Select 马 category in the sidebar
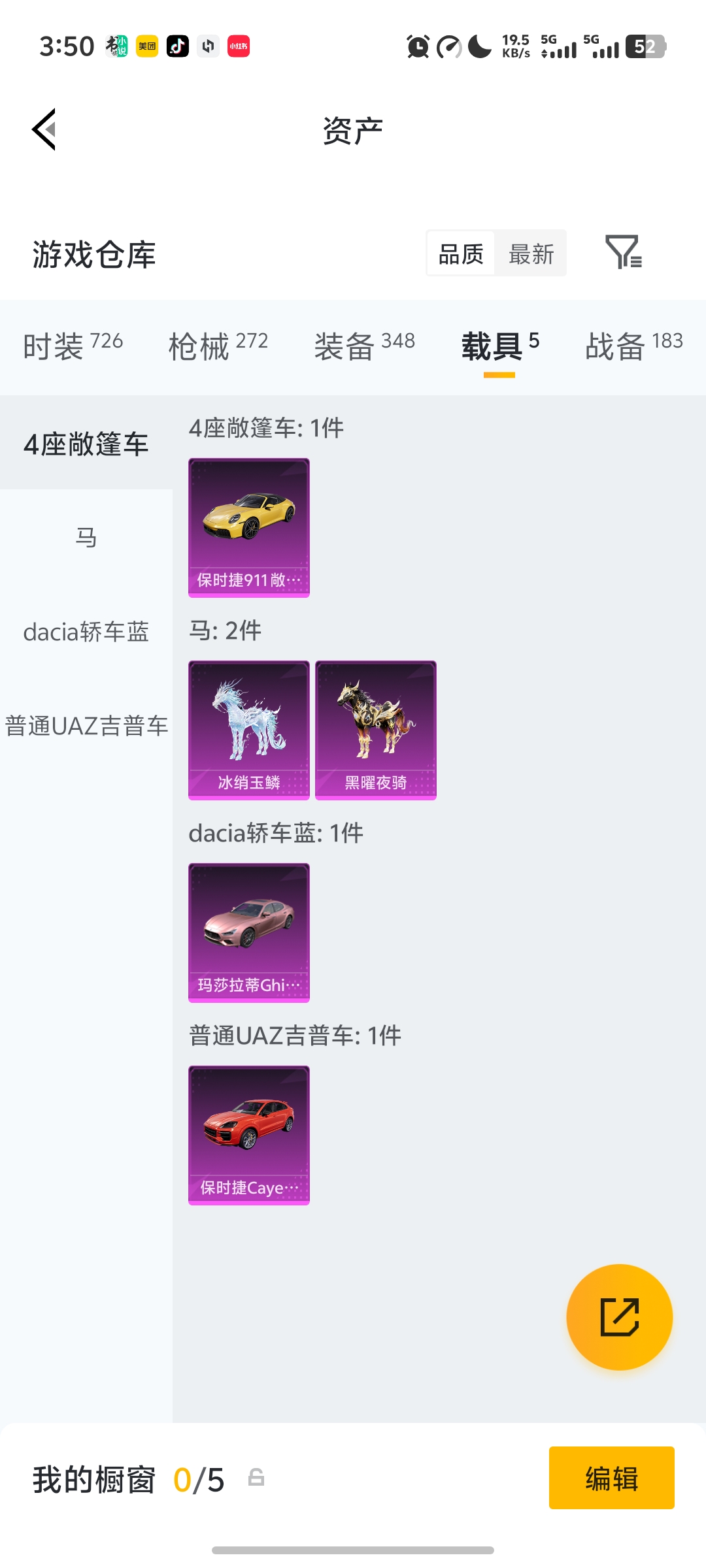This screenshot has height=1568, width=706. (x=88, y=537)
